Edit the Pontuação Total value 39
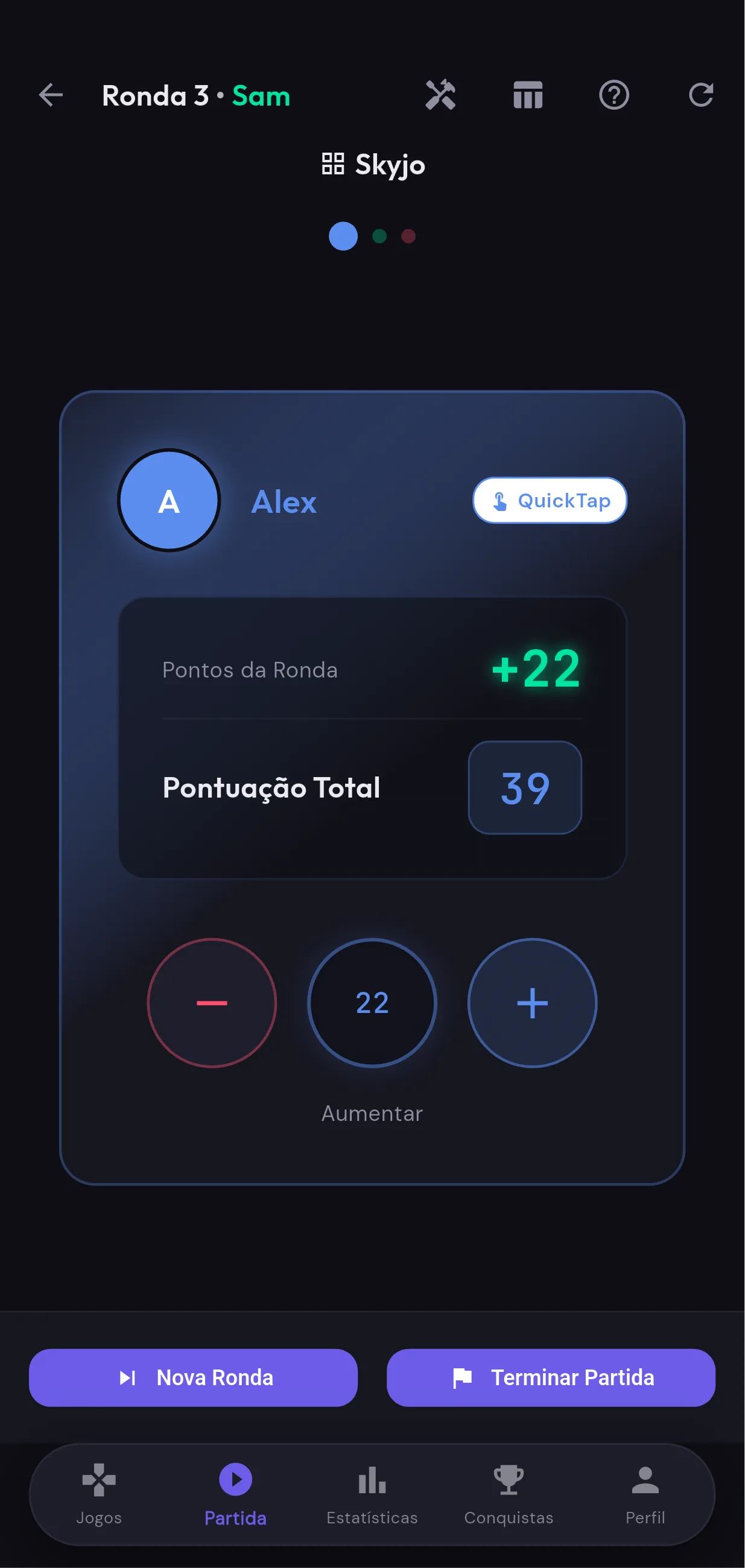The width and height of the screenshot is (745, 1568). point(525,789)
